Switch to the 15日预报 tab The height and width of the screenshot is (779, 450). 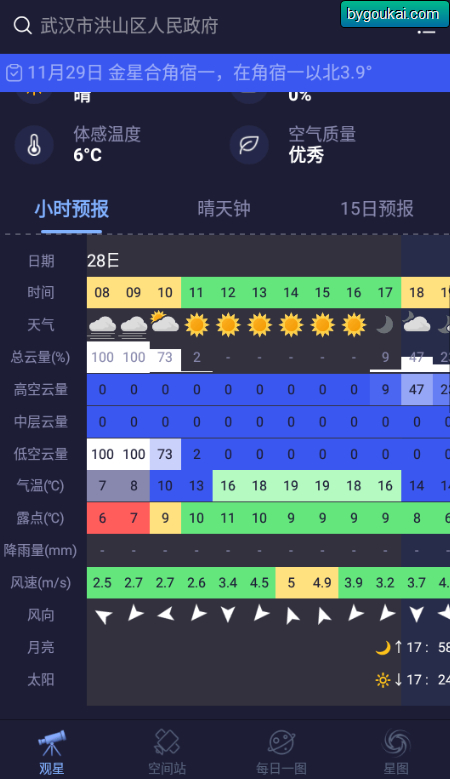tap(377, 209)
